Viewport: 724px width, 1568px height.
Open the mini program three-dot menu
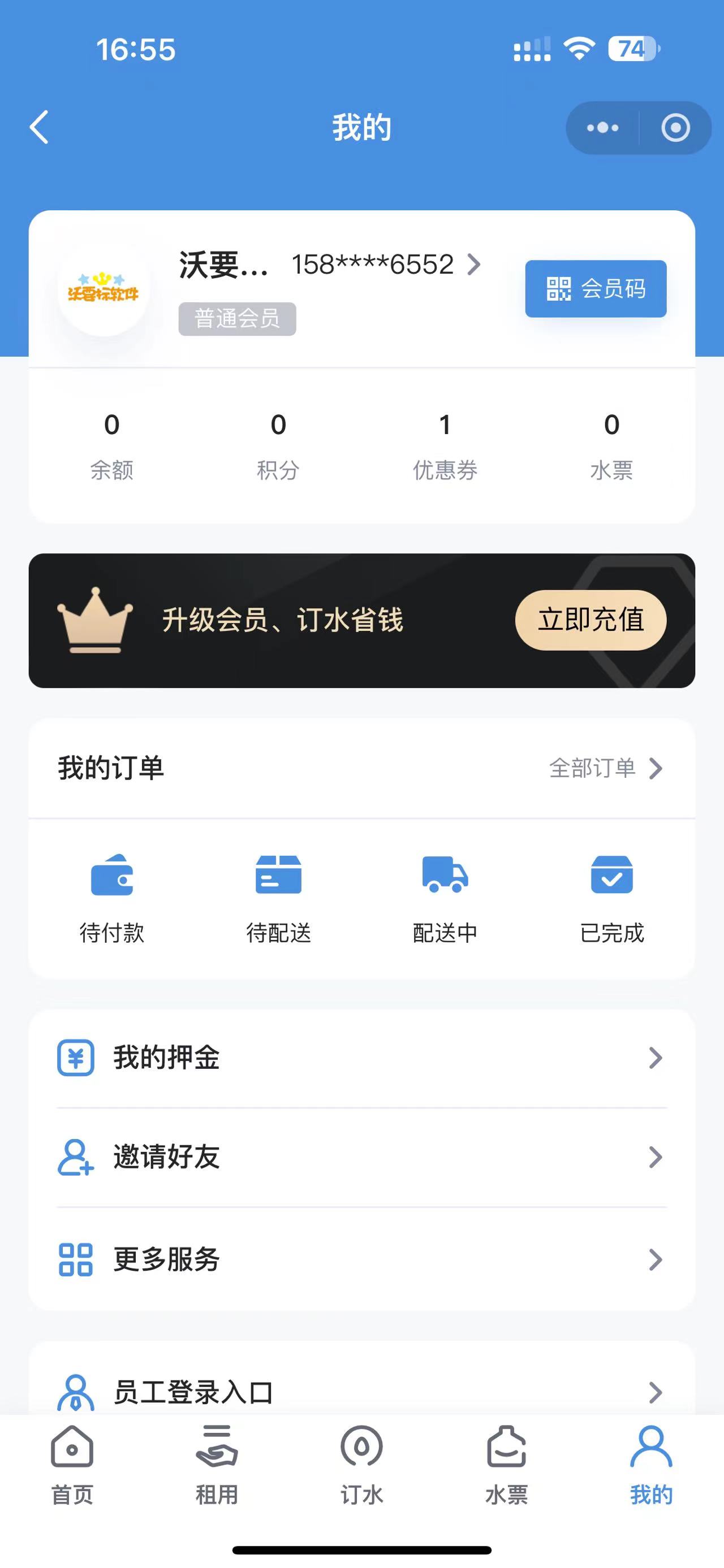point(602,128)
